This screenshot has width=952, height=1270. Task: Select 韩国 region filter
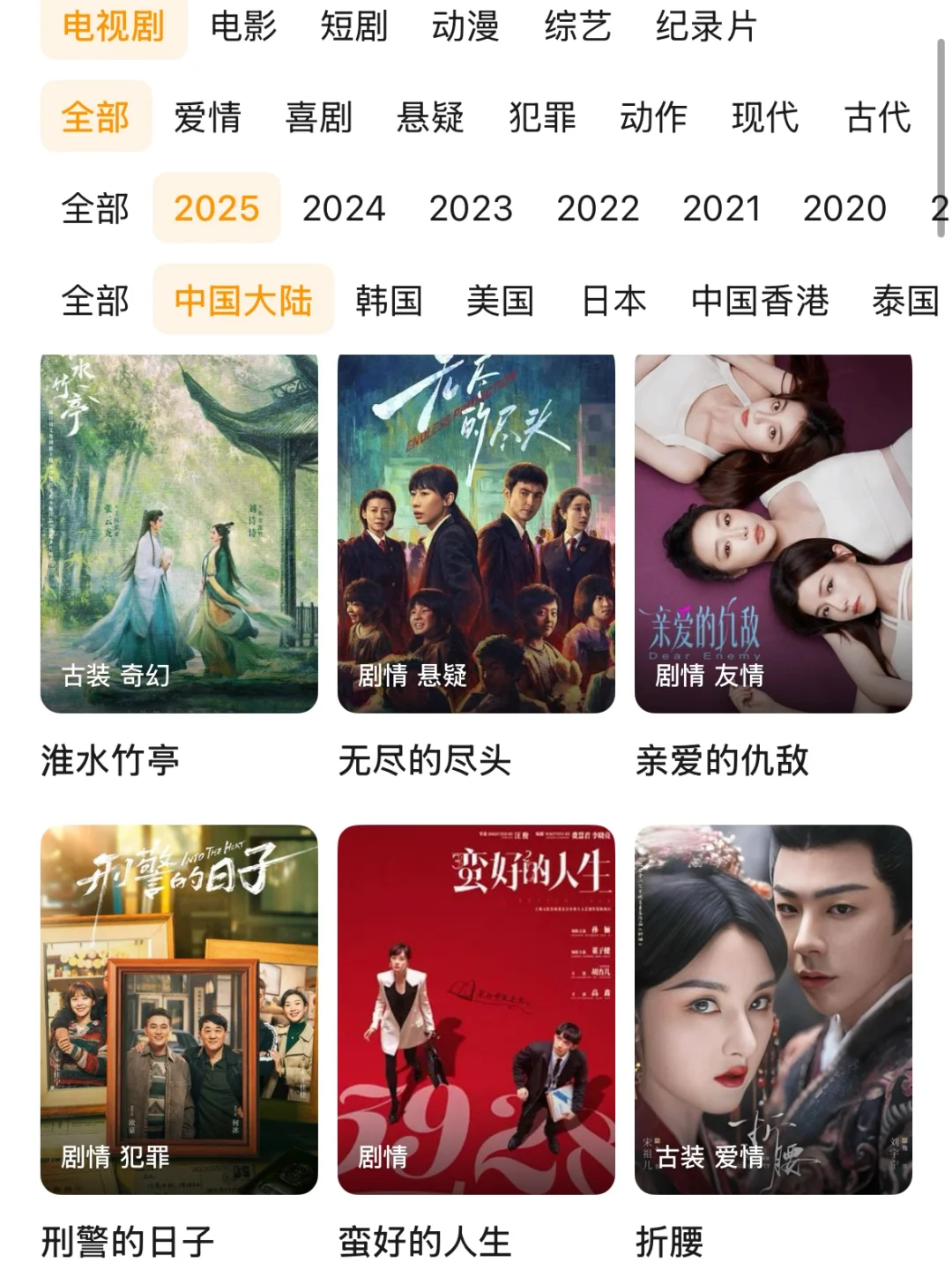(389, 301)
